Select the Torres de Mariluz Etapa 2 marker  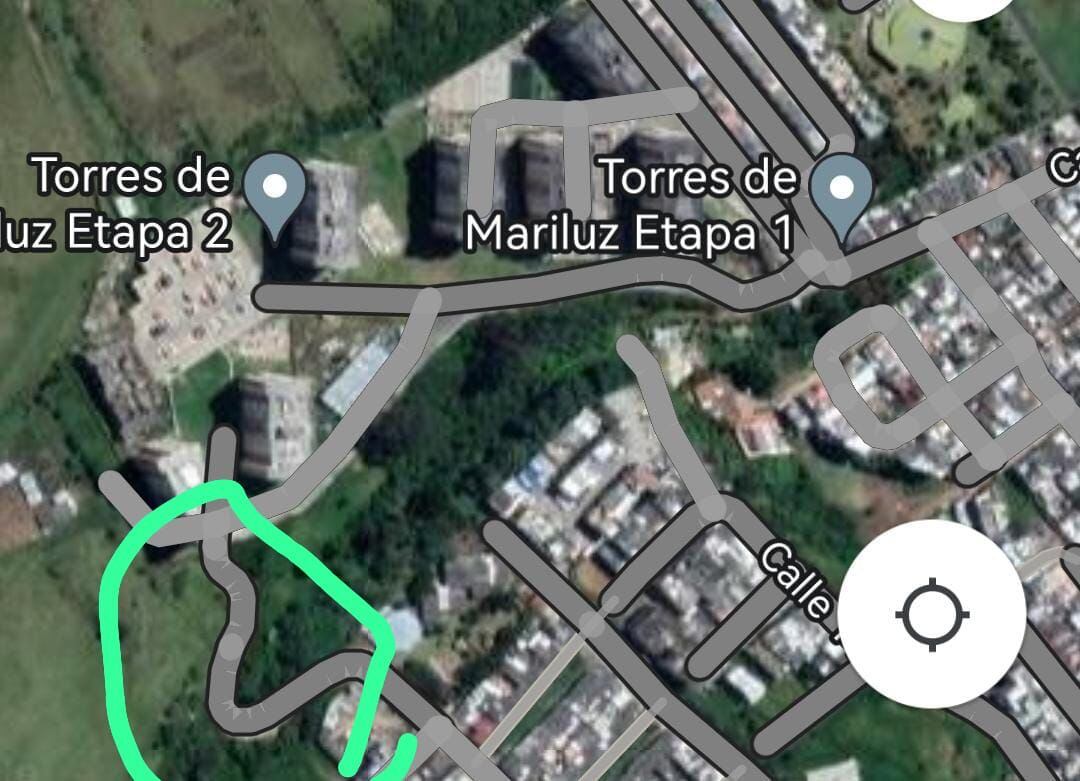(277, 189)
